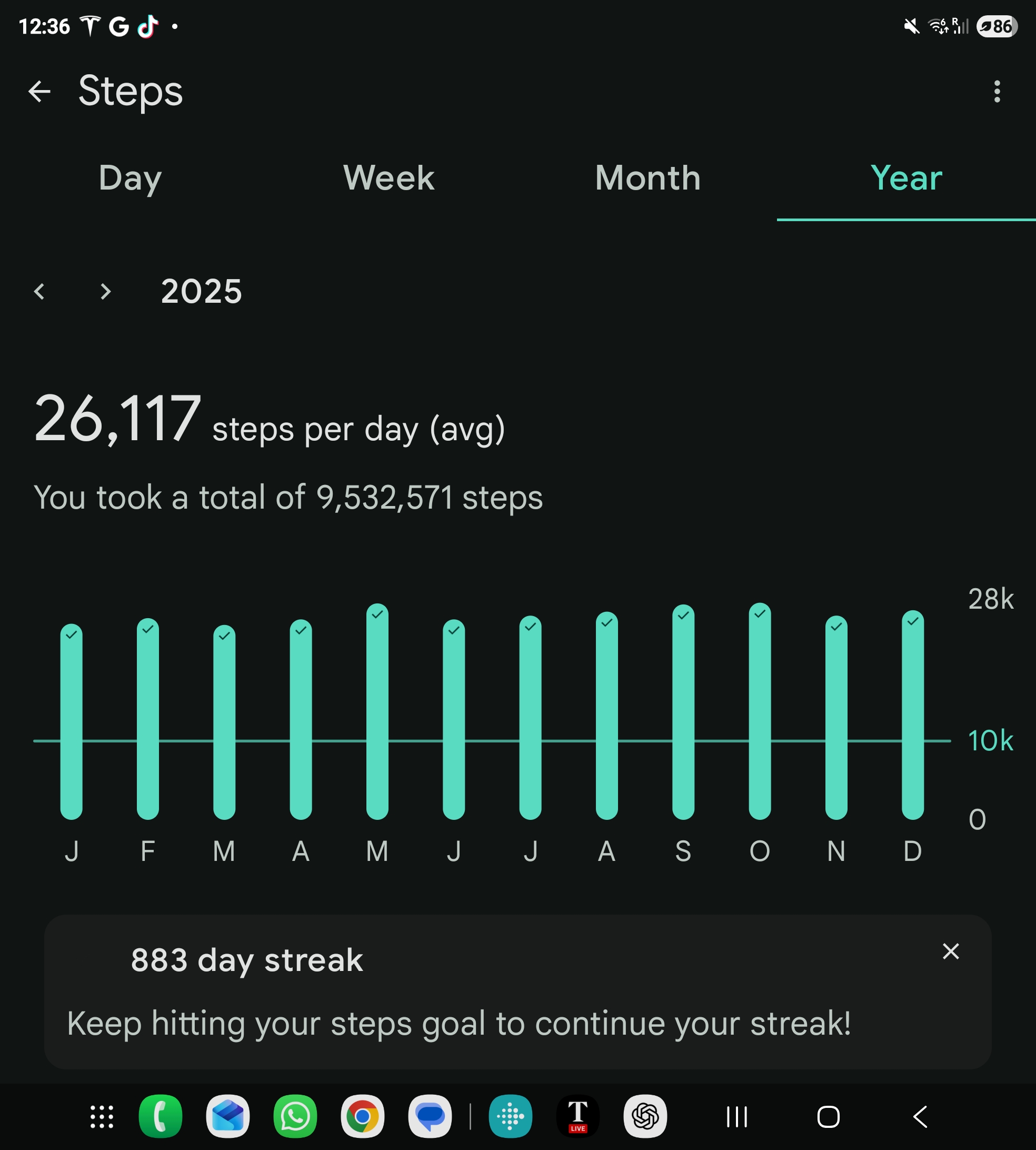Go to the next year
This screenshot has width=1036, height=1150.
pos(105,292)
